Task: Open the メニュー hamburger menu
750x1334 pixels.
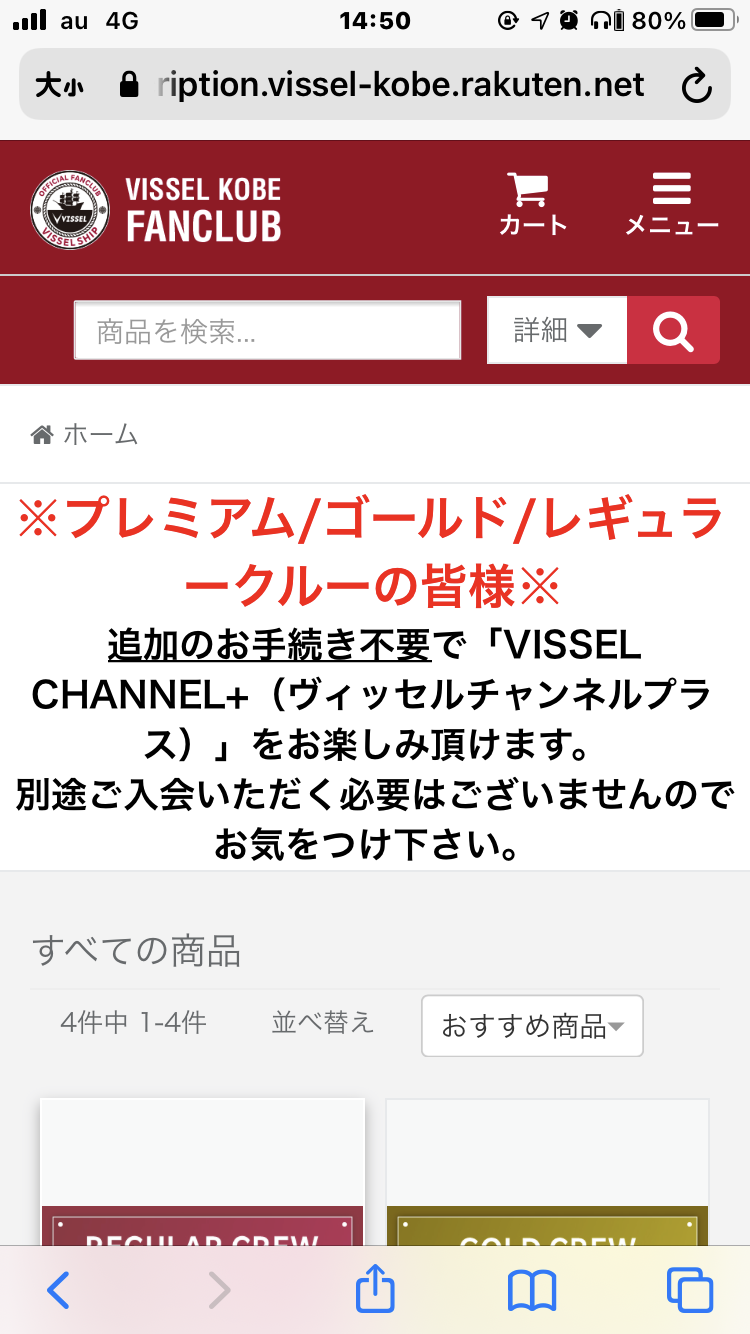Action: 672,204
